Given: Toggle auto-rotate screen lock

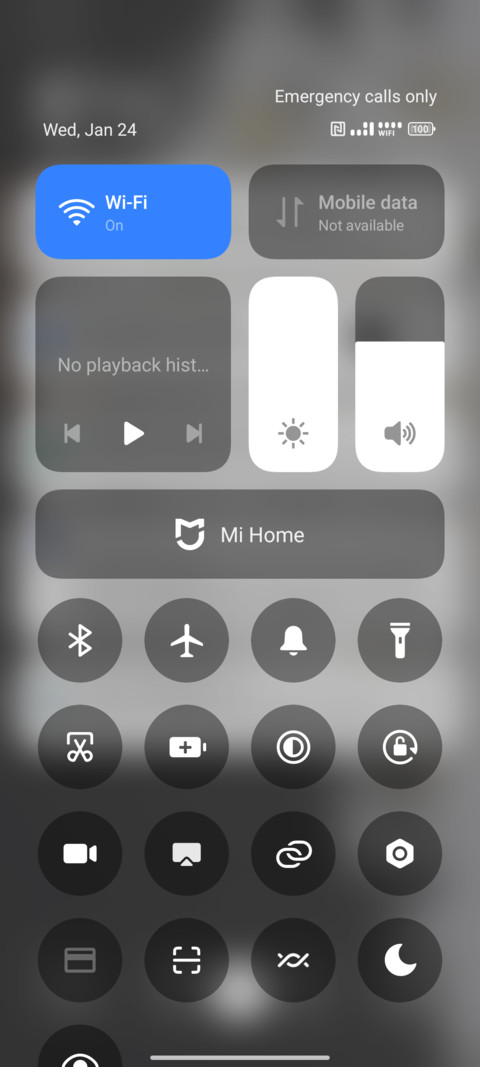Looking at the screenshot, I should click(400, 747).
